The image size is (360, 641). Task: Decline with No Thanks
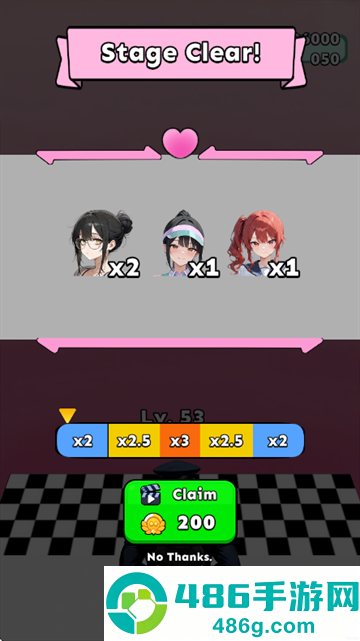pyautogui.click(x=180, y=557)
